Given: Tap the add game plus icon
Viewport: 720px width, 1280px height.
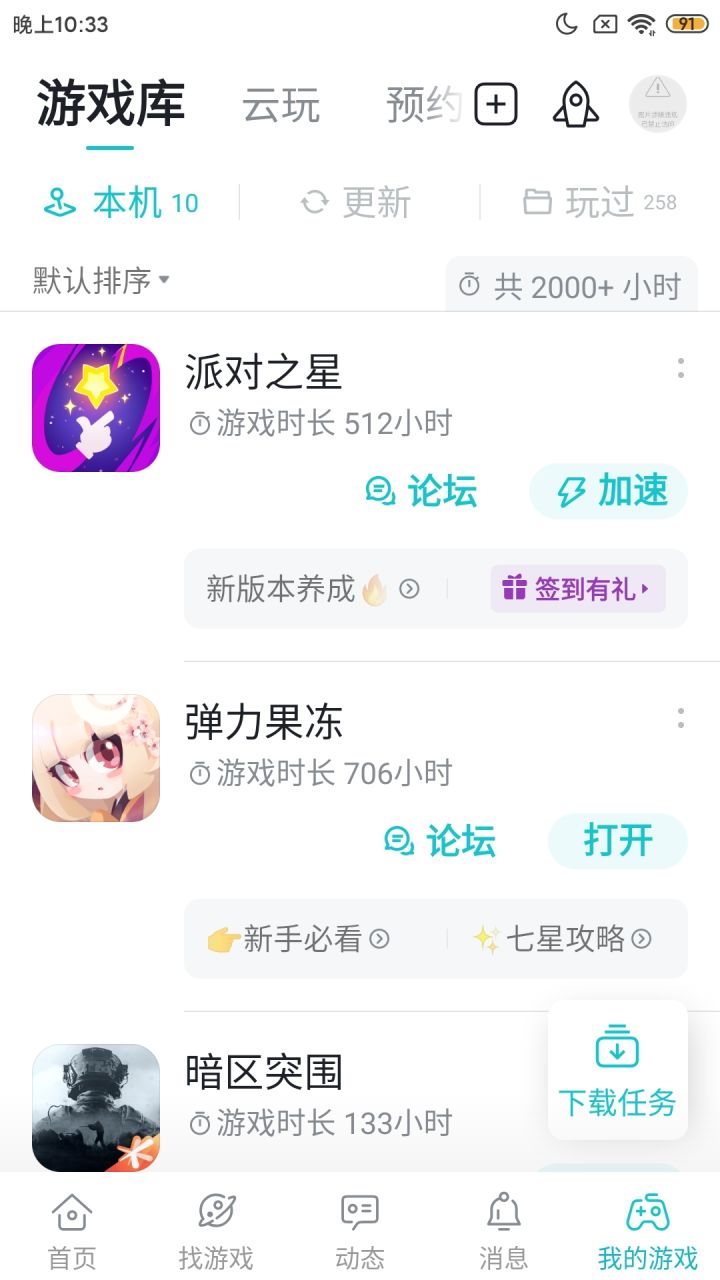Looking at the screenshot, I should click(x=494, y=104).
